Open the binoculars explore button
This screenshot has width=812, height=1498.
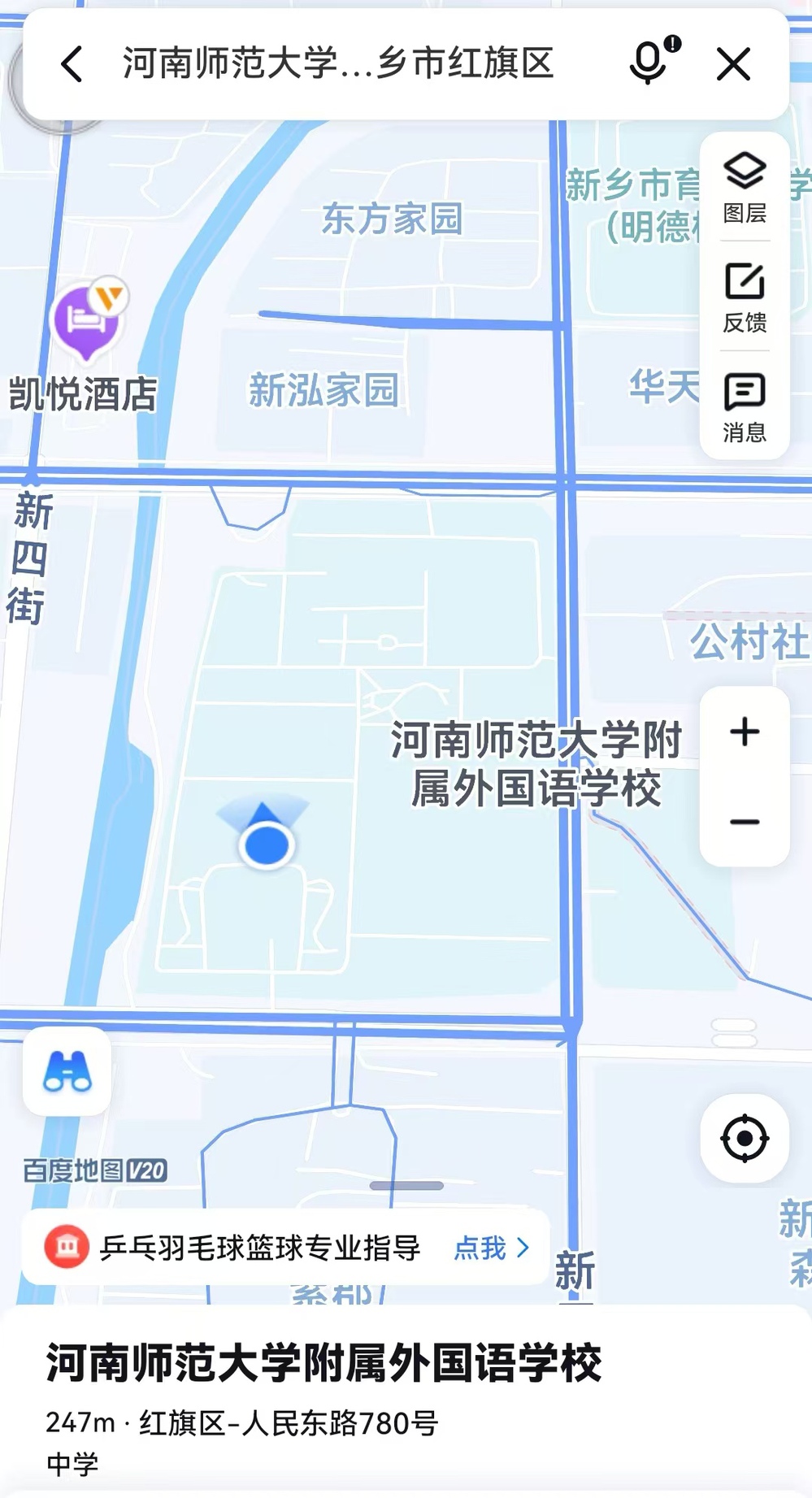(x=67, y=1071)
